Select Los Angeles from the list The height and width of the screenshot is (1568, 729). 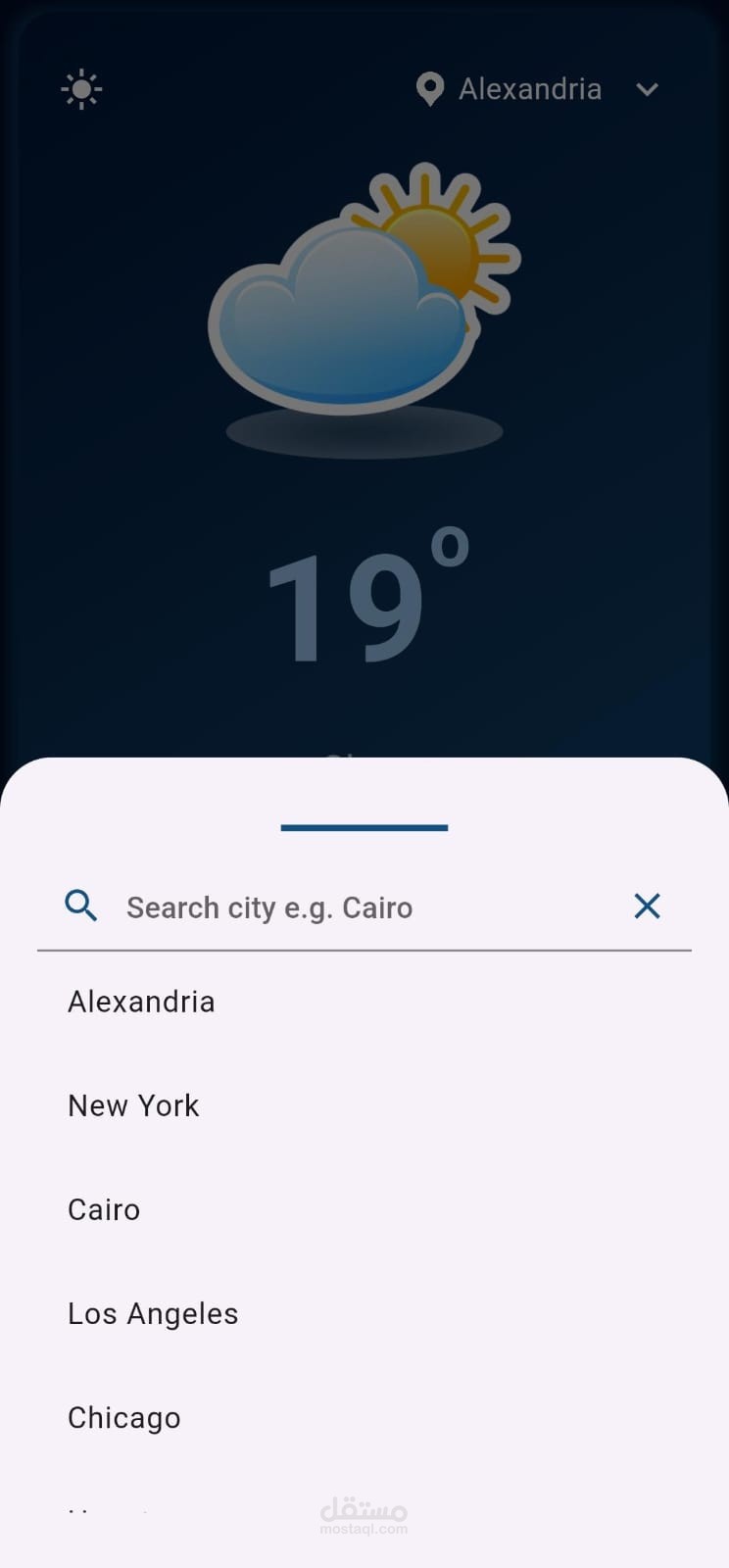click(x=364, y=1313)
